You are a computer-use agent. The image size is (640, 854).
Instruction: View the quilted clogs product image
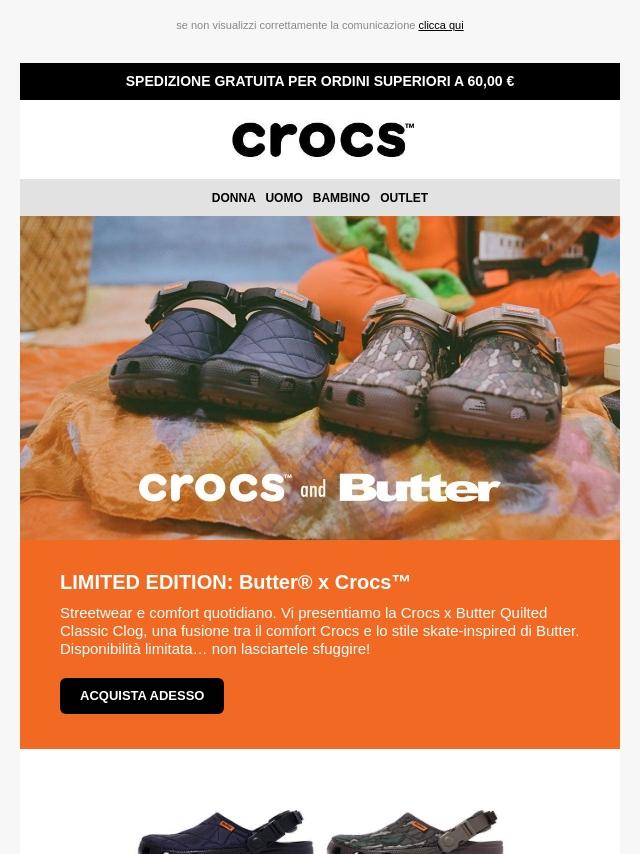click(x=320, y=830)
